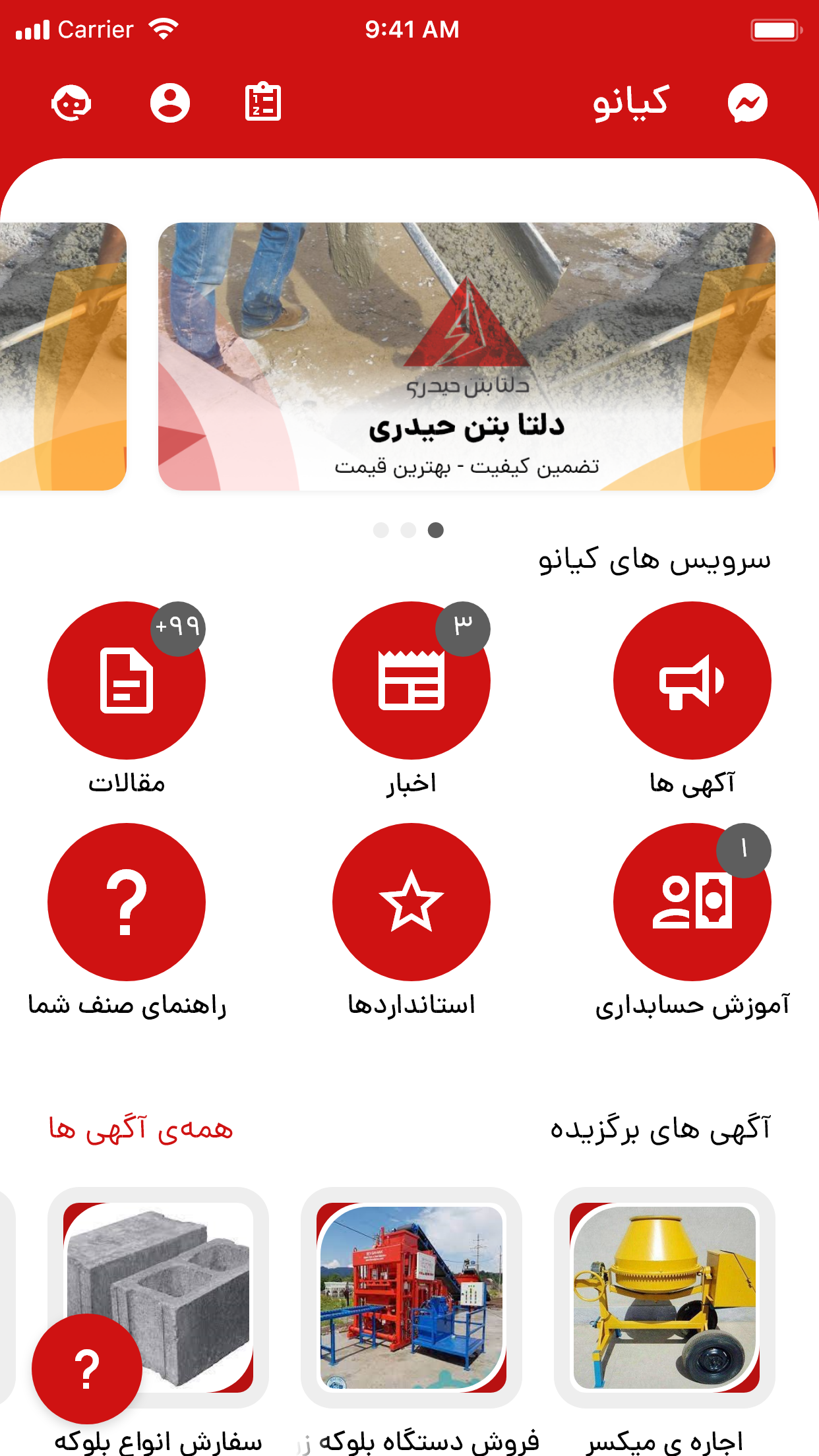
Task: Open the اجاره ی میکسر ad card
Action: (x=665, y=1297)
